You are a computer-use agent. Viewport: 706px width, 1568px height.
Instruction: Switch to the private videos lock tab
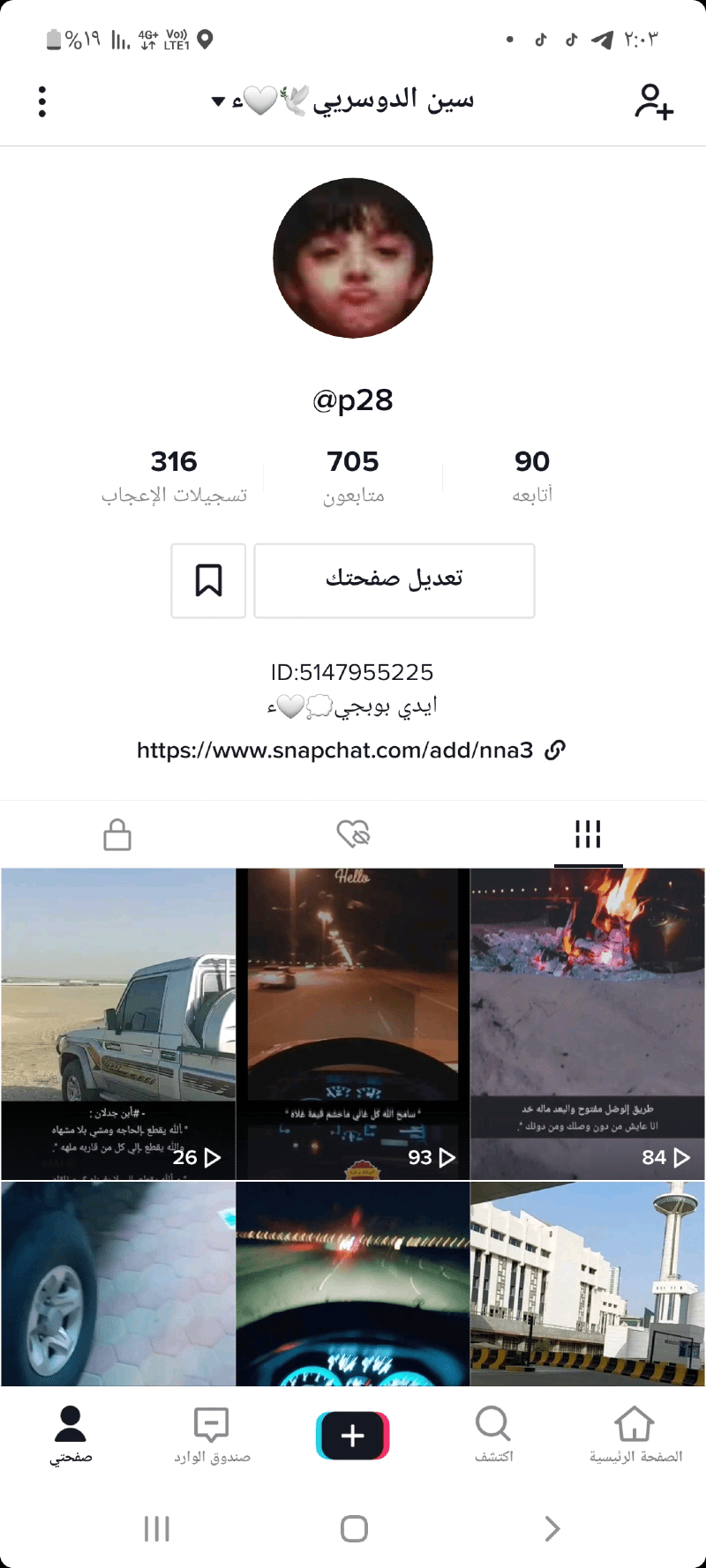point(117,834)
